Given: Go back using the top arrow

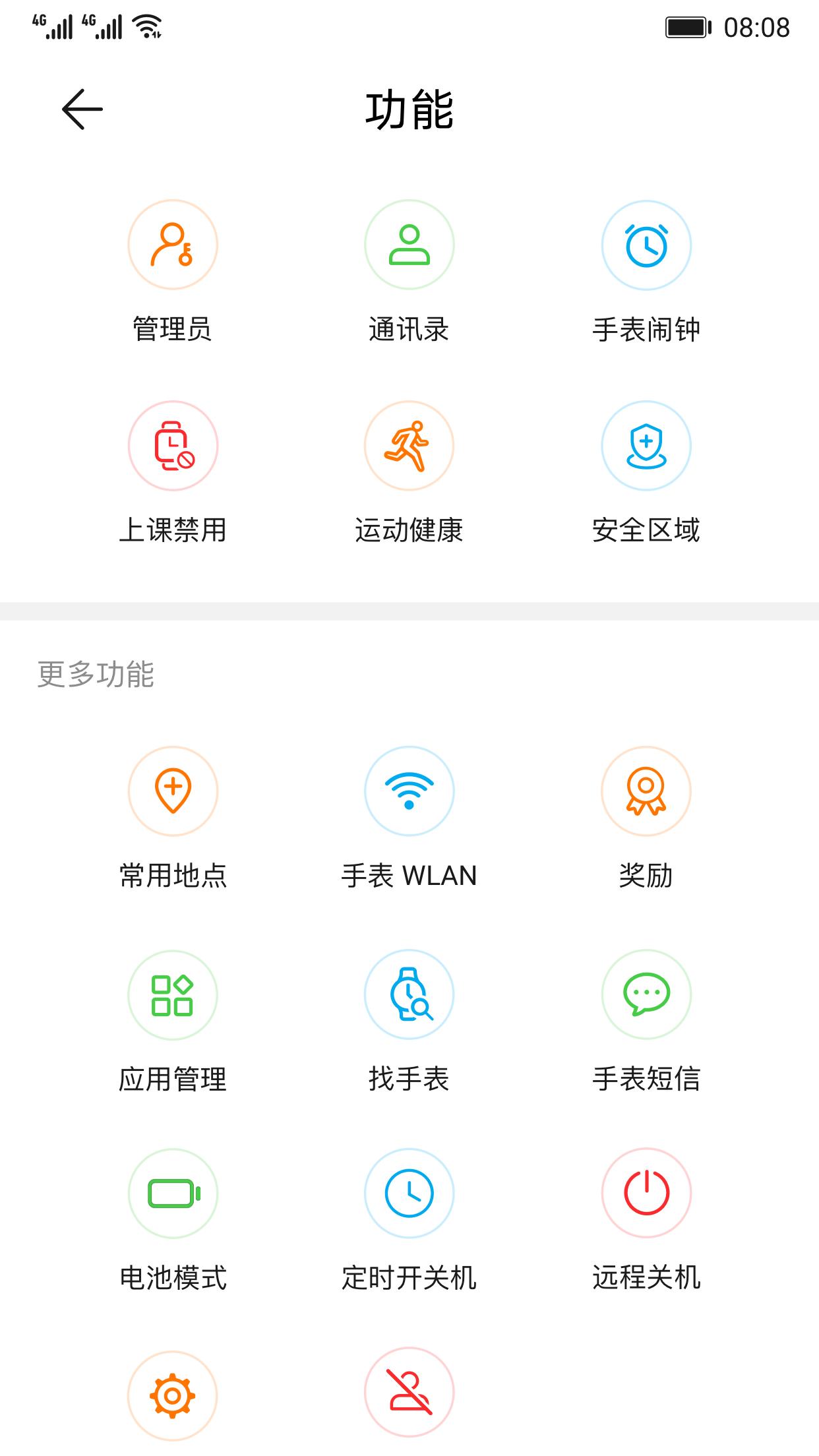Looking at the screenshot, I should click(x=82, y=109).
